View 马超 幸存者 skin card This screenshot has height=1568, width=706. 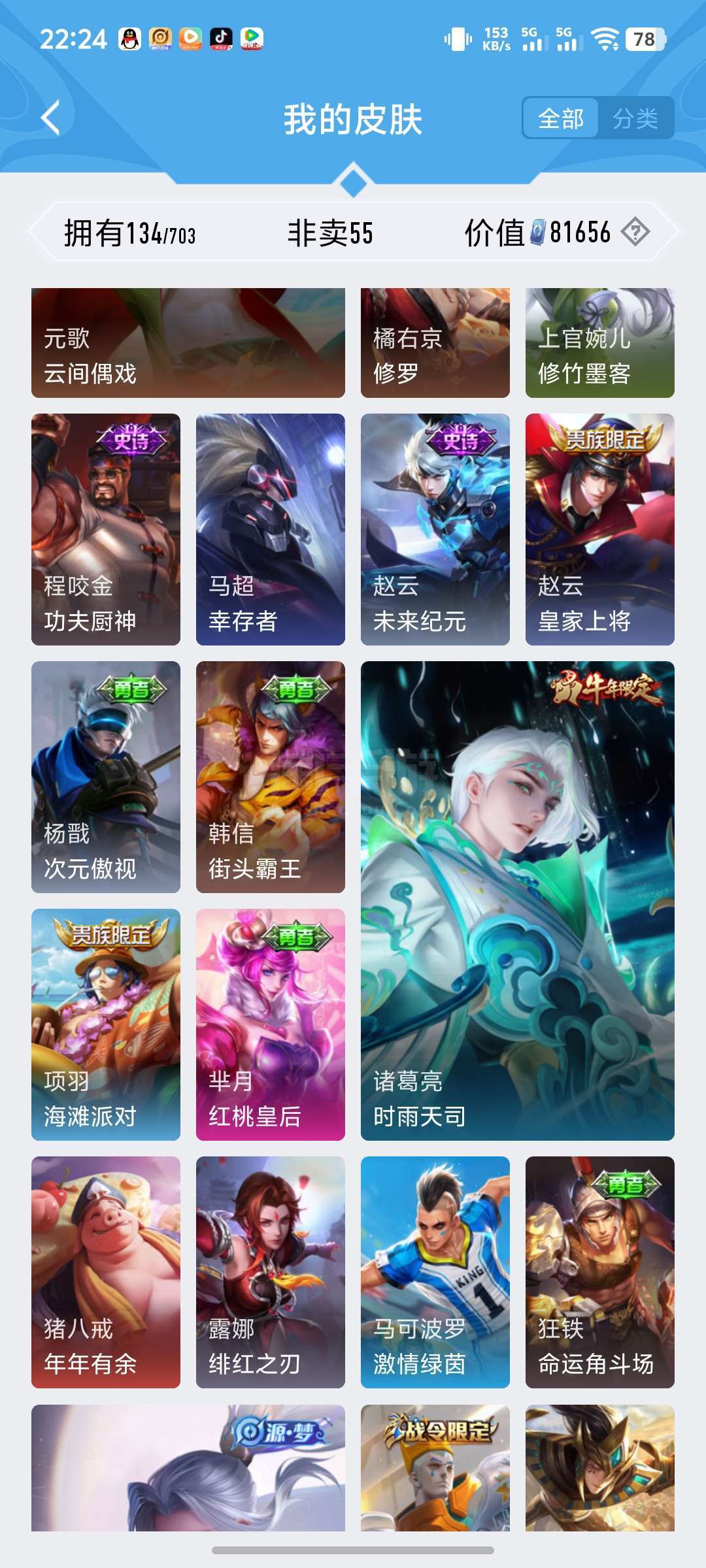click(x=271, y=529)
